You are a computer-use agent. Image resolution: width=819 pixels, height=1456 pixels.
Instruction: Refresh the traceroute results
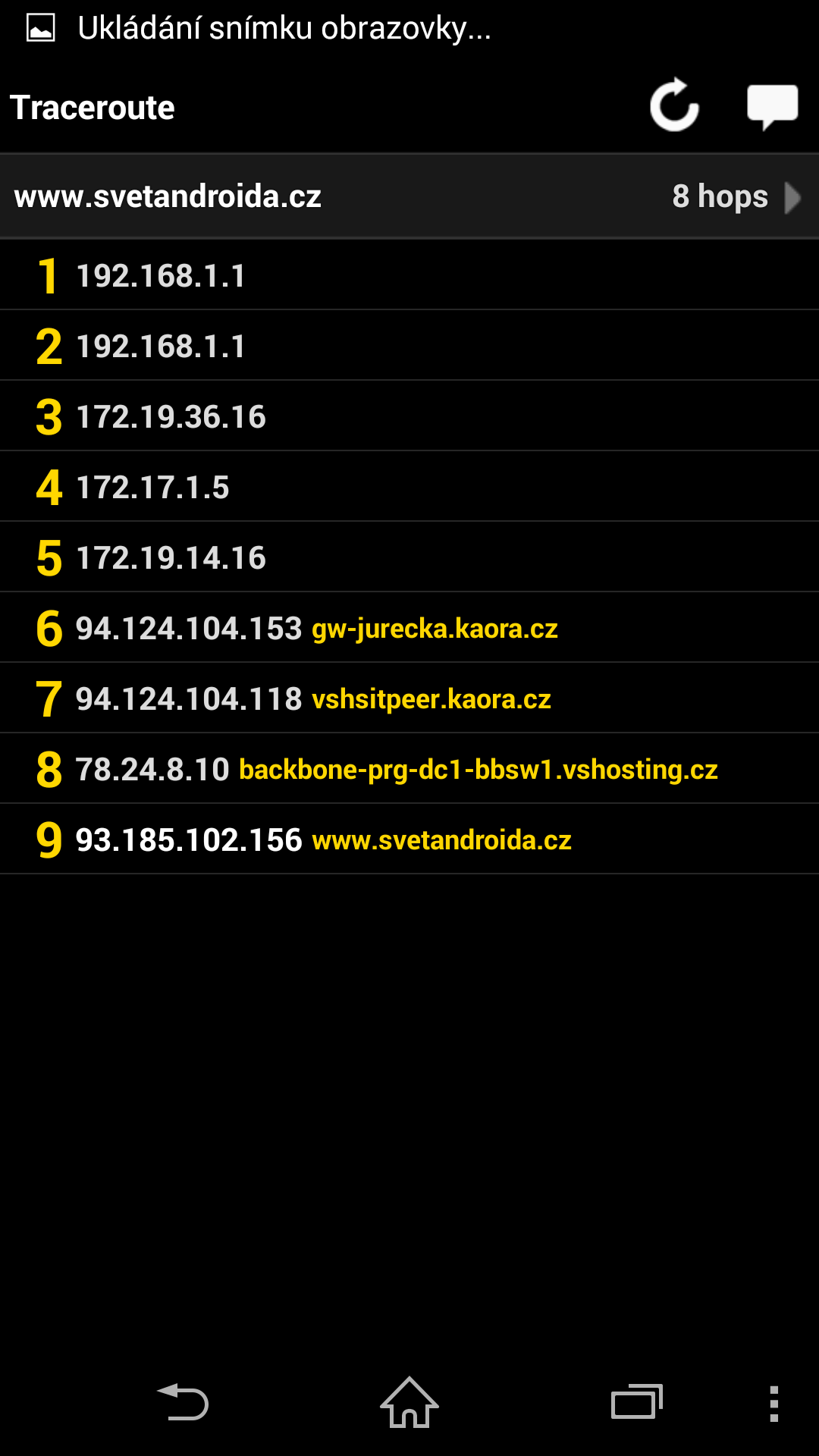tap(674, 106)
